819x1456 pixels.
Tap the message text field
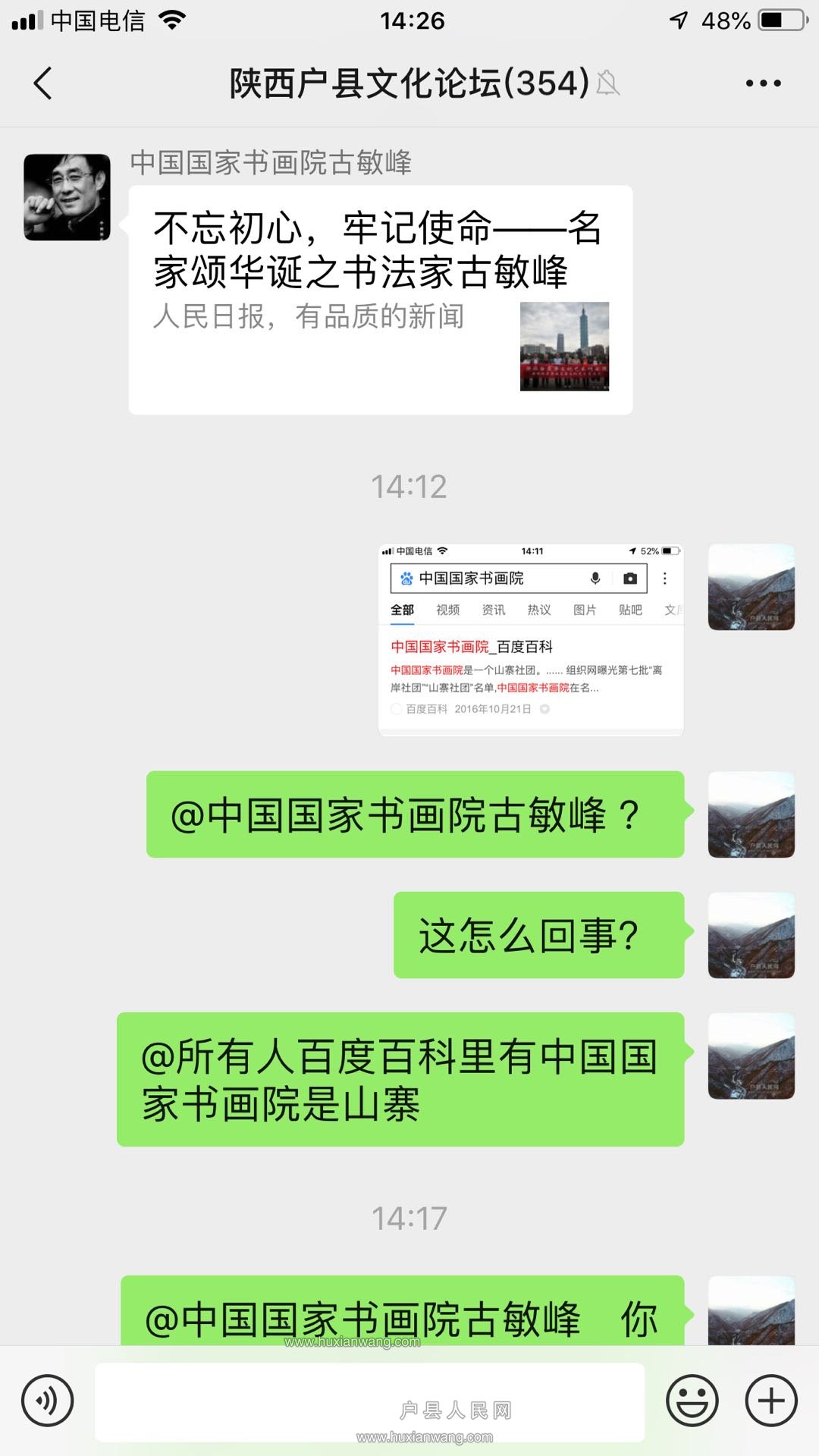369,1401
